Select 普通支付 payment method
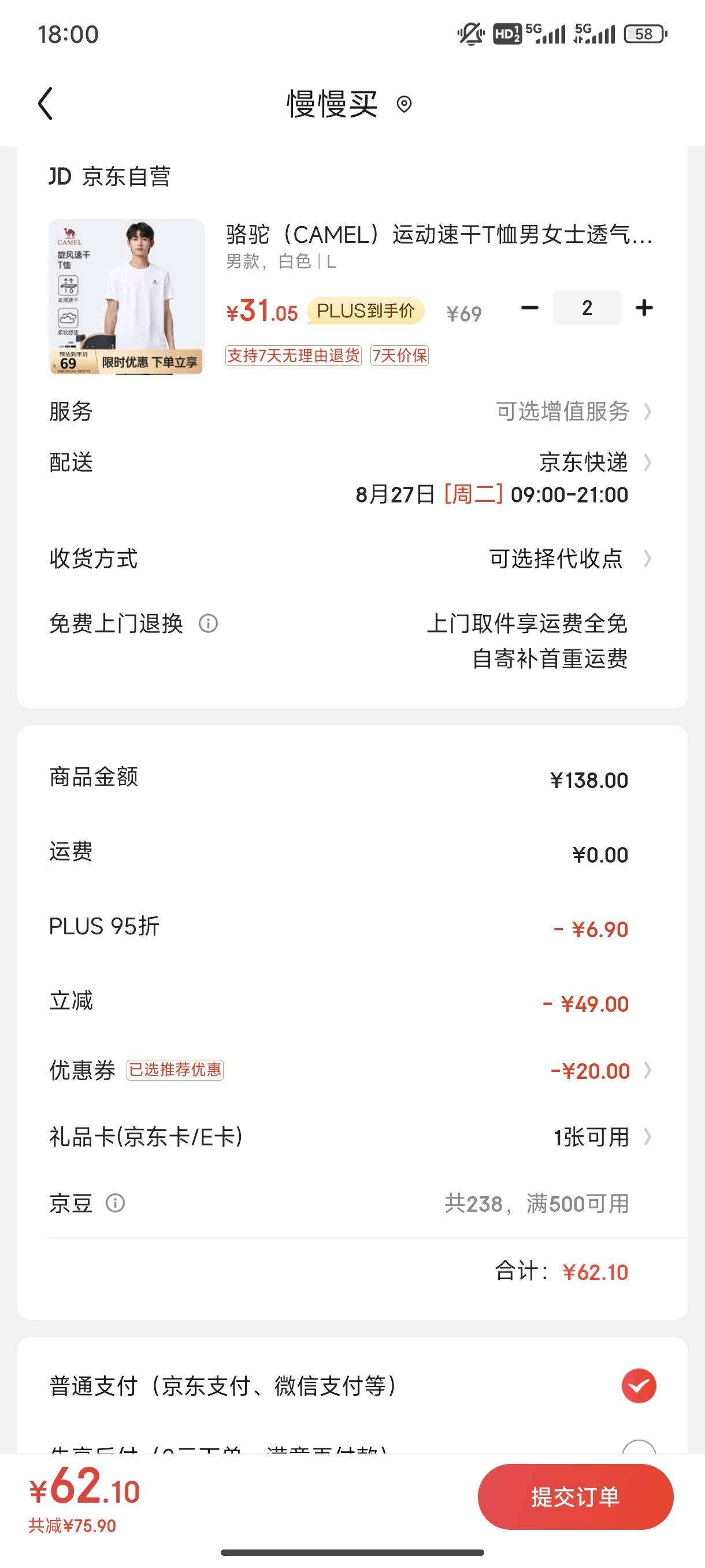The height and width of the screenshot is (1568, 705). [352, 1386]
